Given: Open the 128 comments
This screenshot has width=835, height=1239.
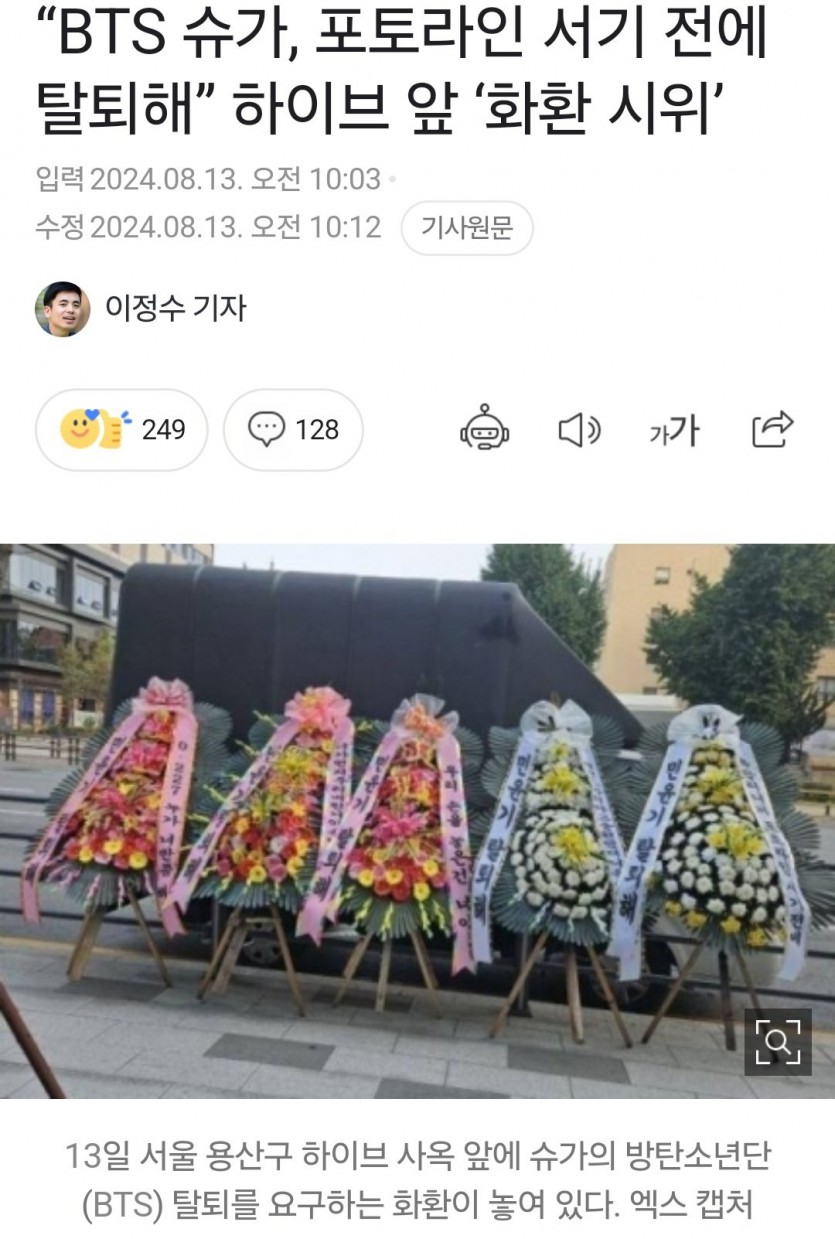Looking at the screenshot, I should (x=293, y=430).
